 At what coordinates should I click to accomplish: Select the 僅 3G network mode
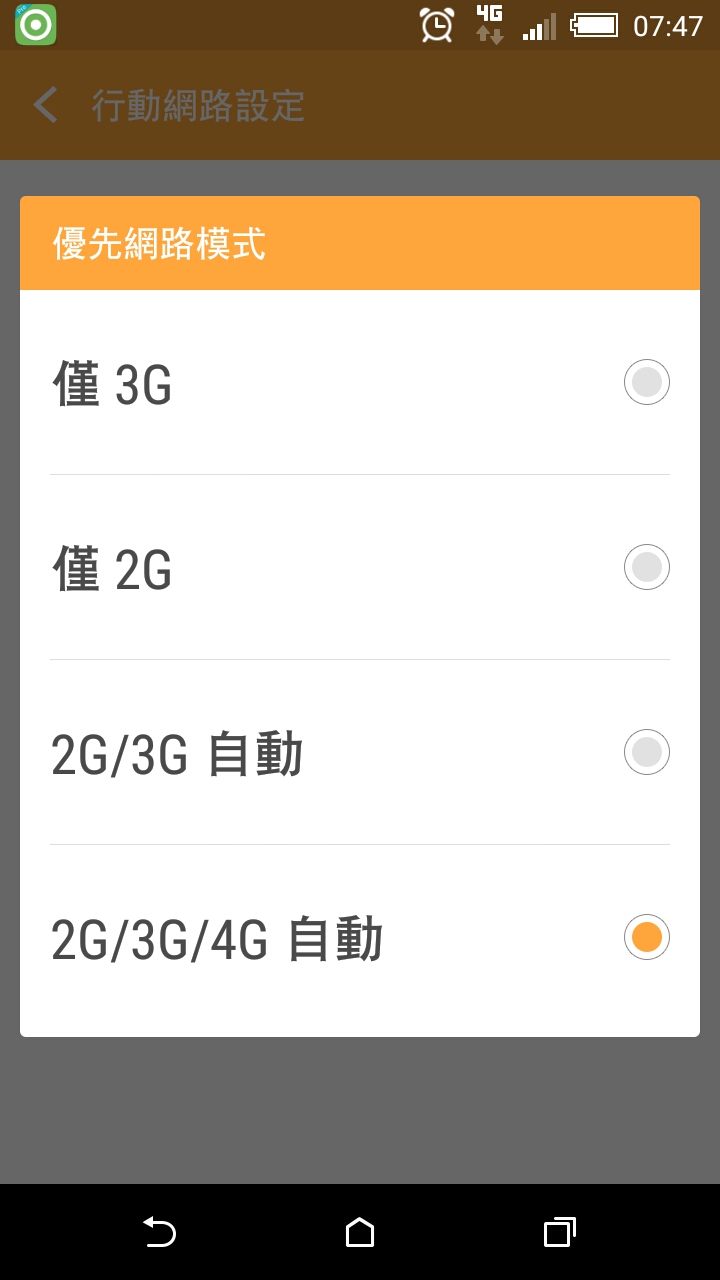[360, 382]
